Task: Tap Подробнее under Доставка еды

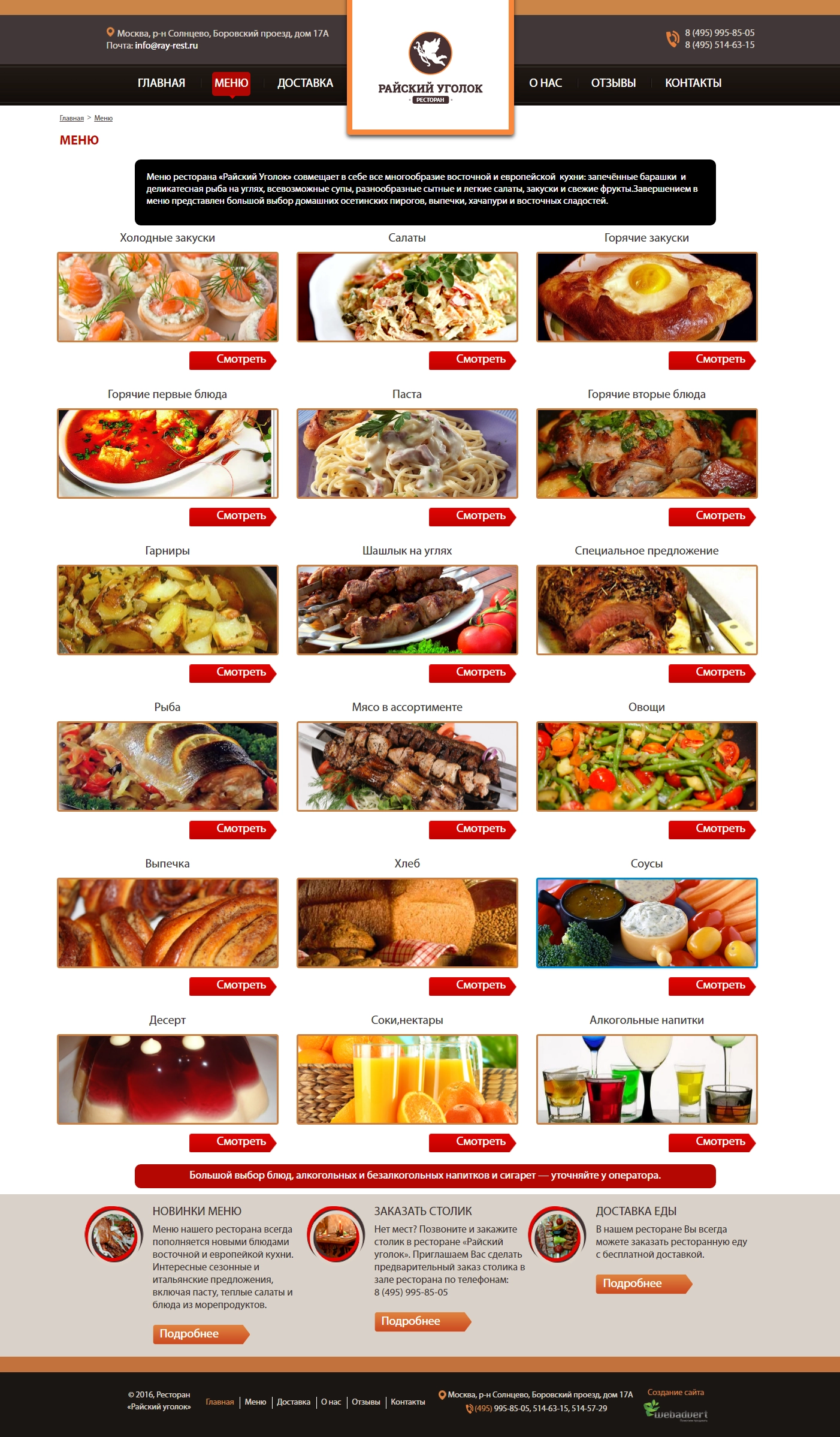Action: 643,1284
